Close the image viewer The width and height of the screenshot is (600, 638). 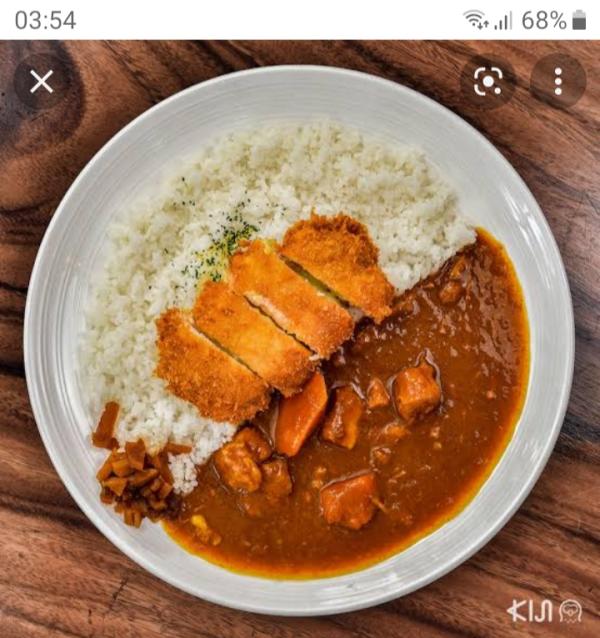click(x=42, y=82)
